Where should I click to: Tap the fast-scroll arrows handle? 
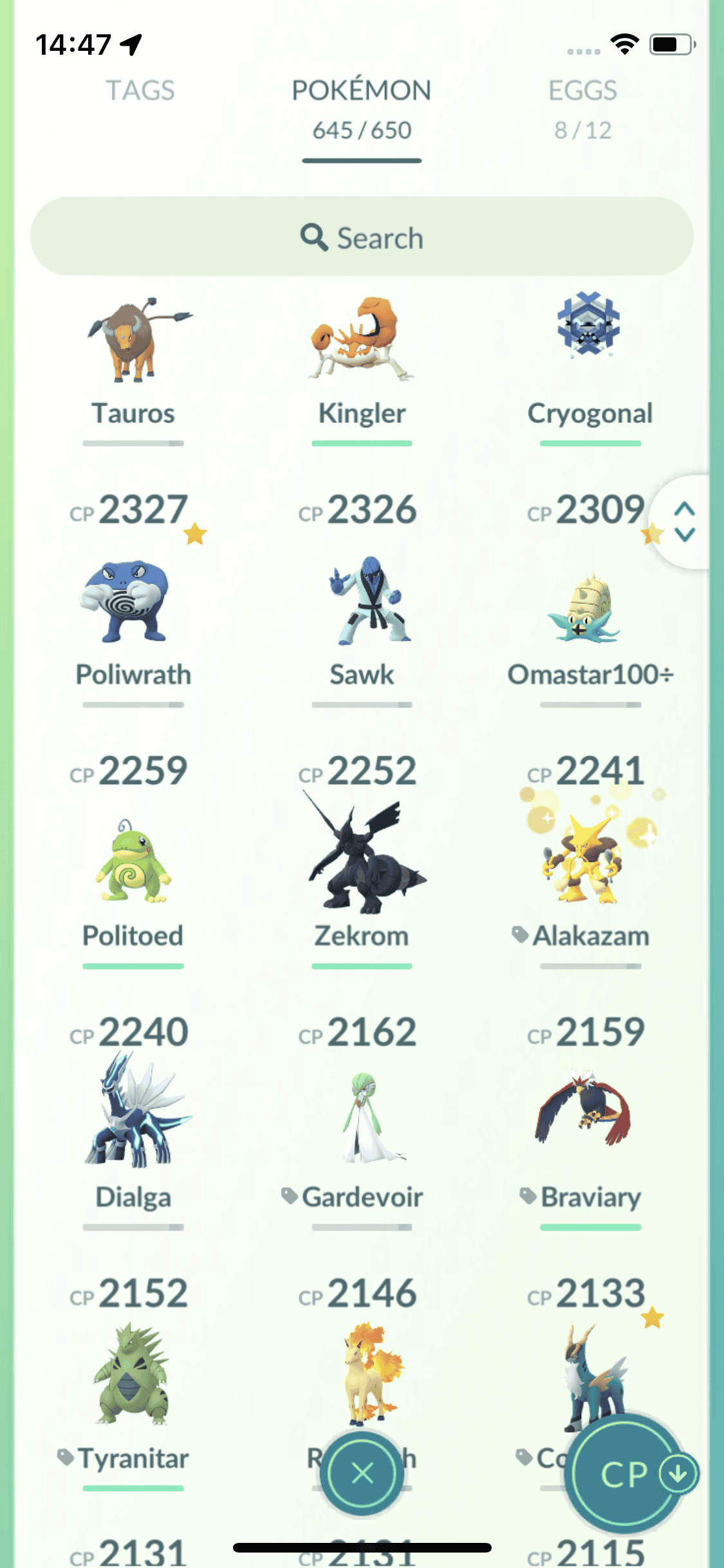pos(685,521)
